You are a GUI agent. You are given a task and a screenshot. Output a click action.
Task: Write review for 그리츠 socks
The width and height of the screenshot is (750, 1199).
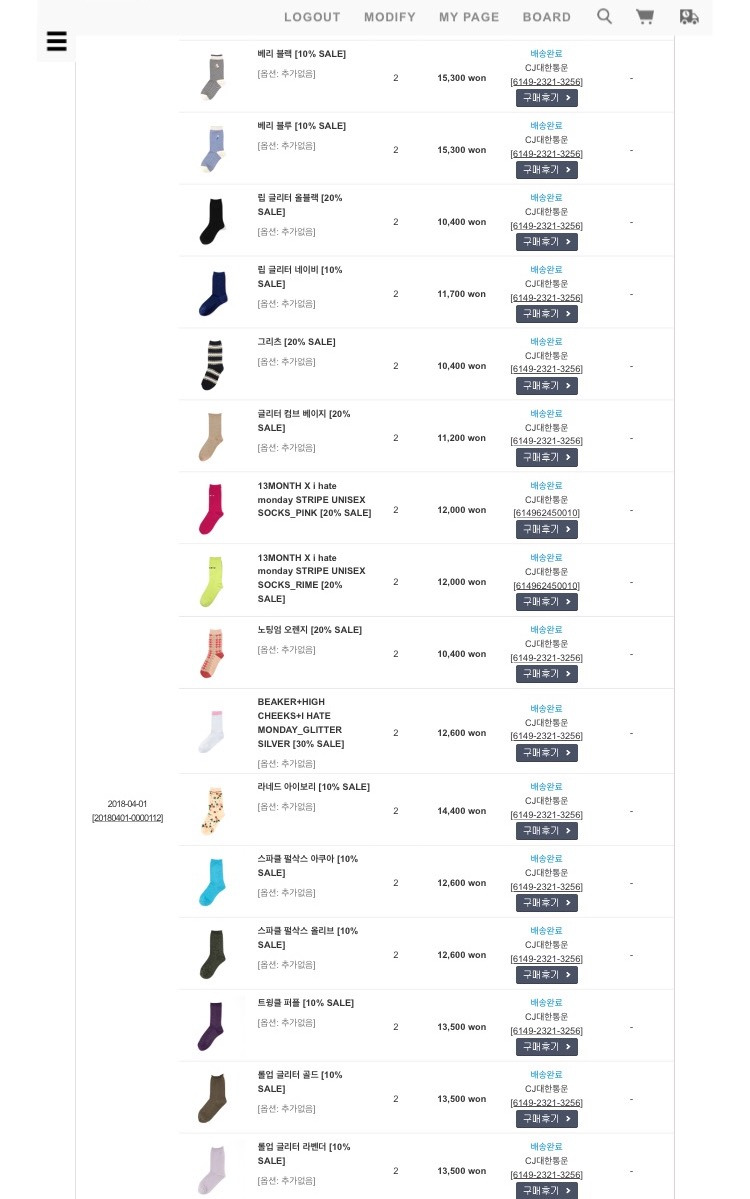click(x=547, y=386)
